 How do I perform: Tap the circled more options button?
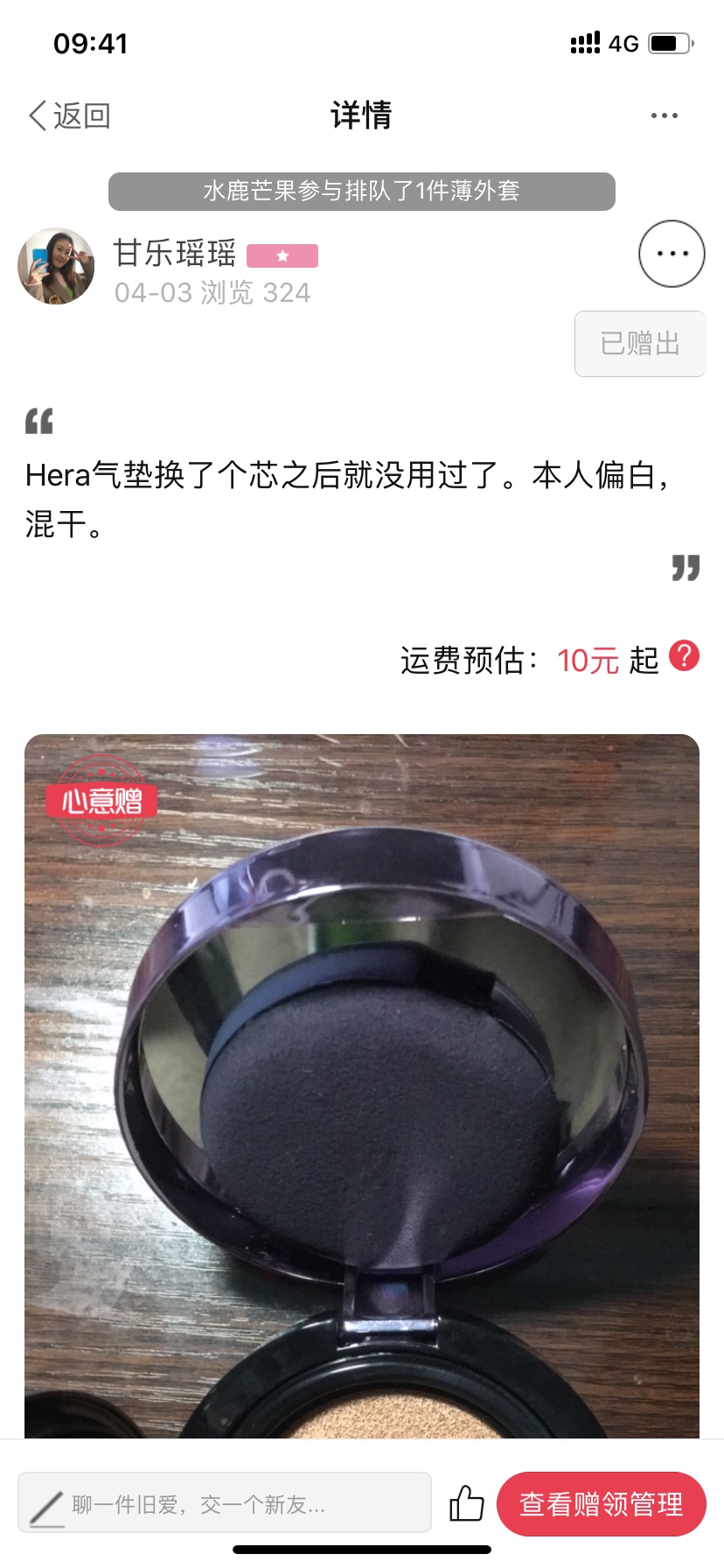(672, 254)
